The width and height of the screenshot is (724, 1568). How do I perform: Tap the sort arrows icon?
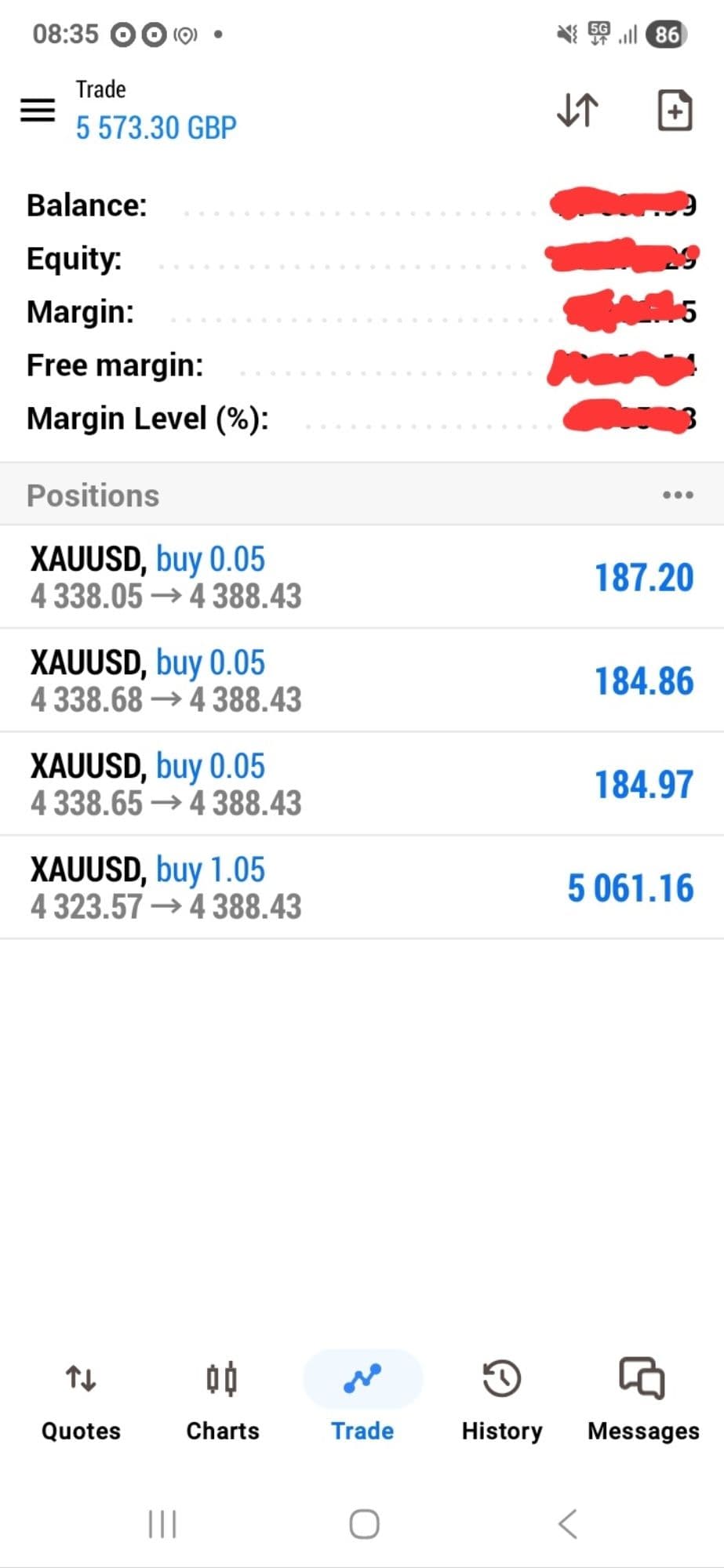coord(577,110)
